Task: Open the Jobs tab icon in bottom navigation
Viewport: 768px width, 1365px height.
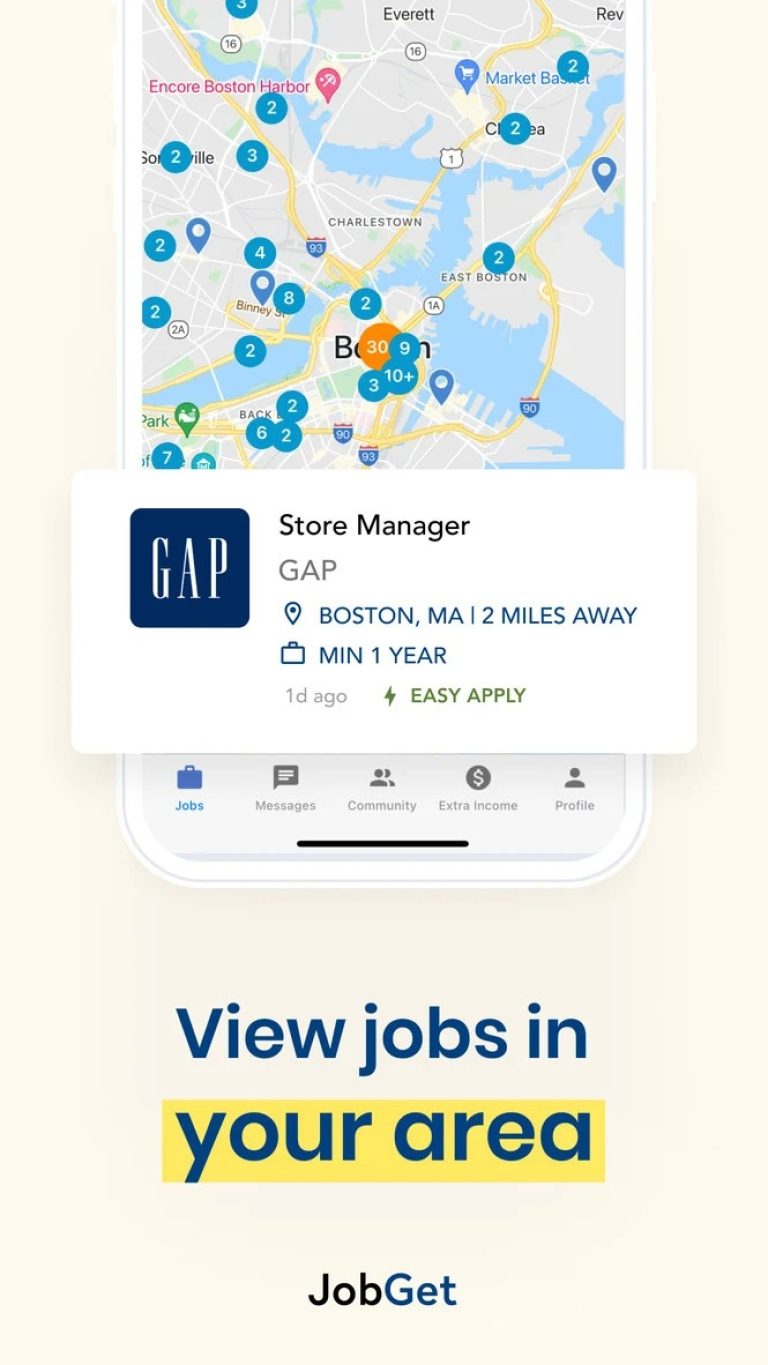Action: tap(189, 778)
